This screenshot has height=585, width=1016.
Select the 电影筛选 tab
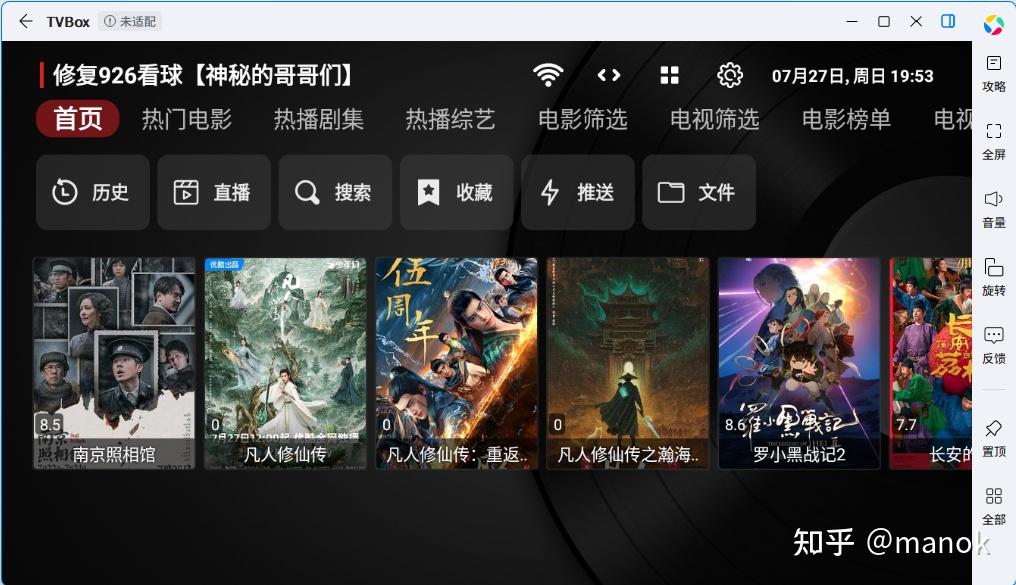pyautogui.click(x=583, y=120)
